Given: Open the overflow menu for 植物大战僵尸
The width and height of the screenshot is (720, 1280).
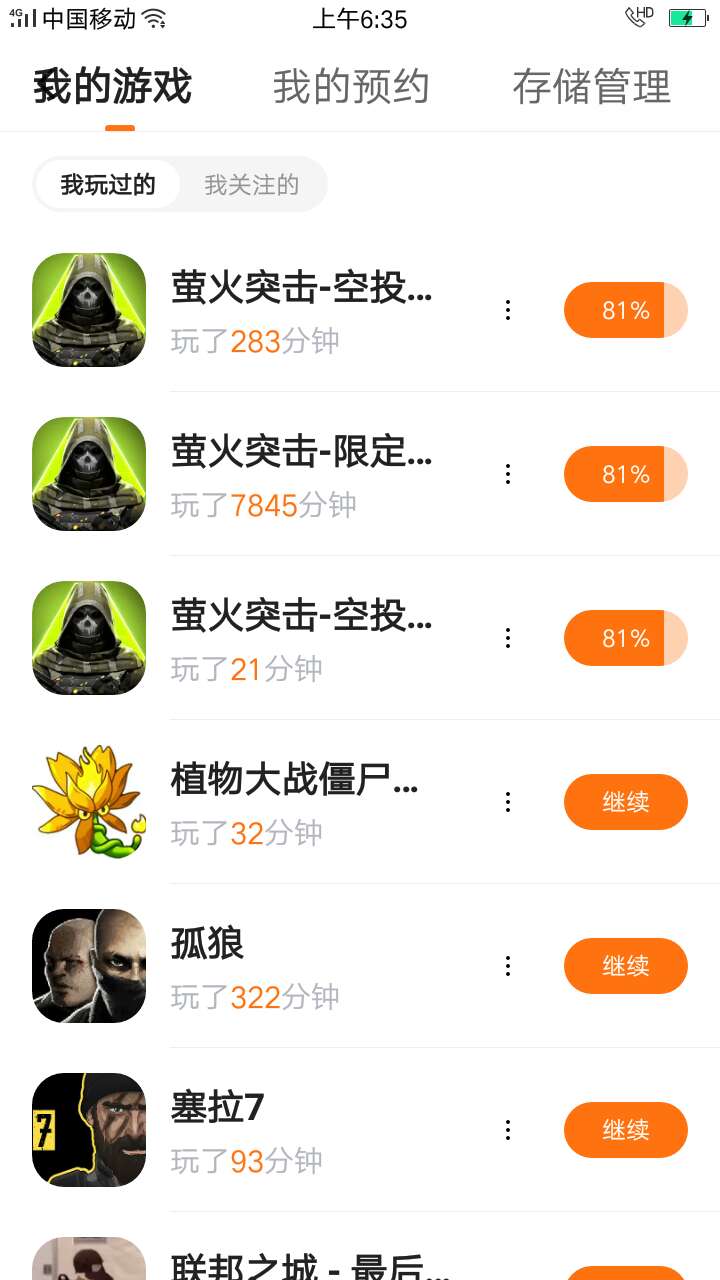Looking at the screenshot, I should click(508, 802).
